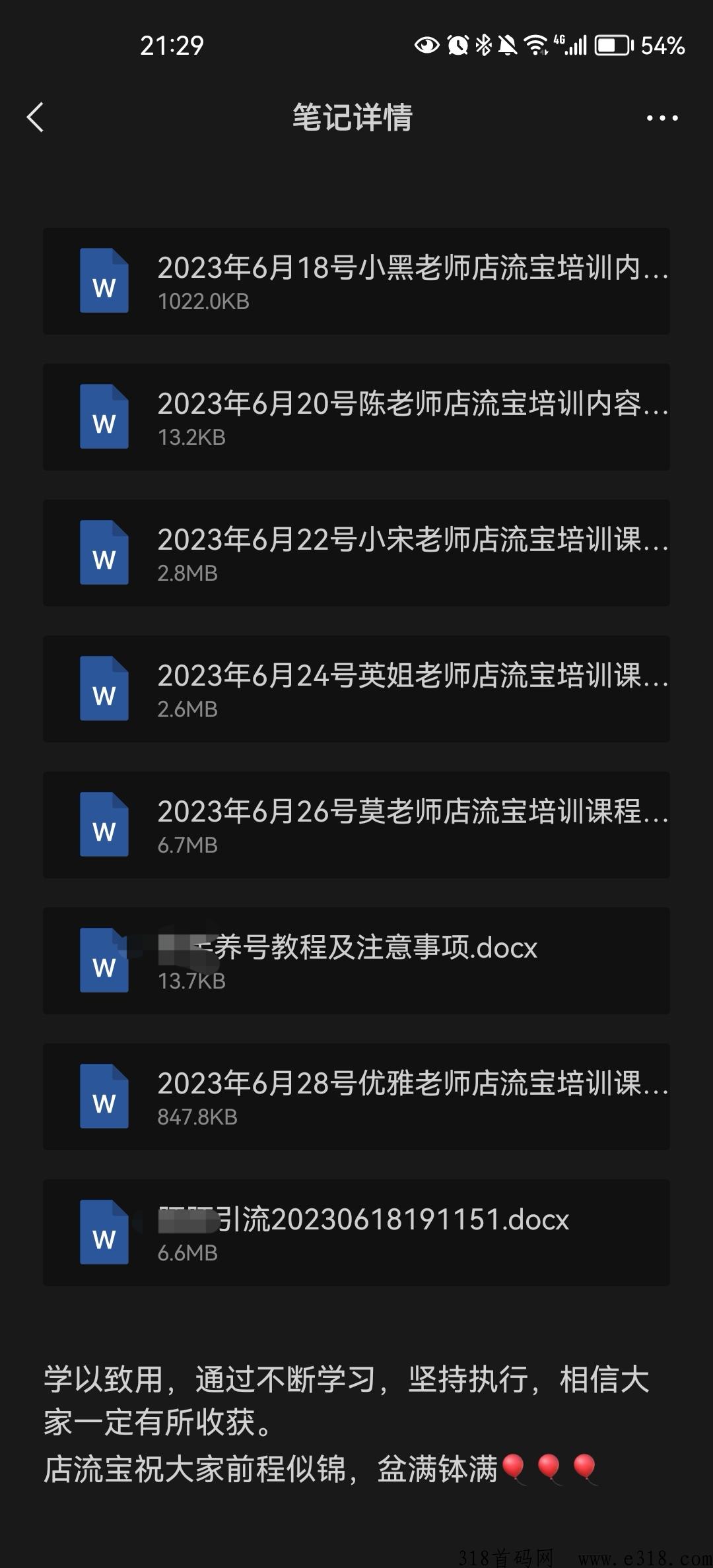The image size is (713, 1568).
Task: Open the 2023年6月24号英姐老师 course file
Action: [356, 689]
